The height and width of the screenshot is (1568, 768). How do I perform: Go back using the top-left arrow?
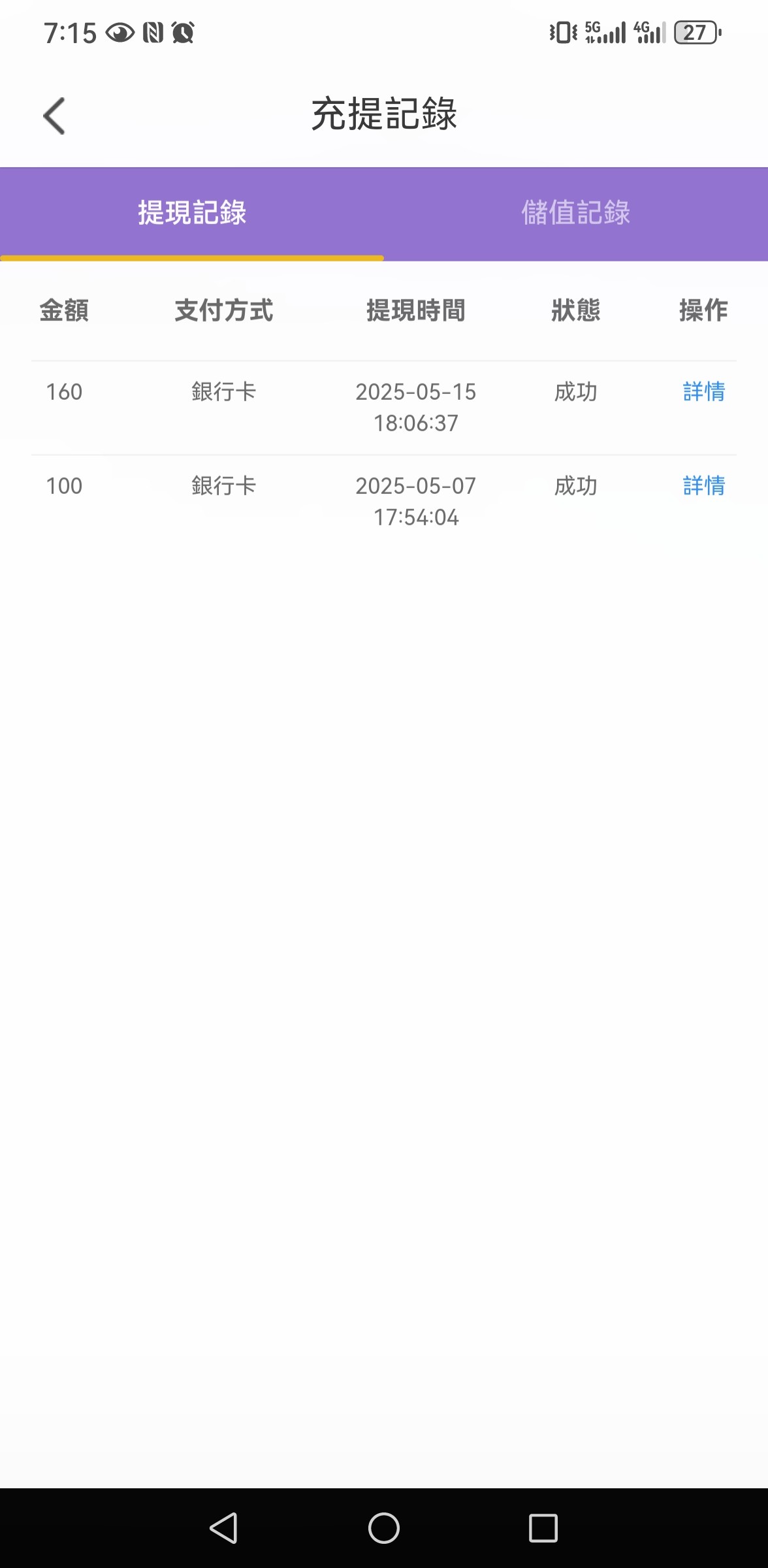point(54,116)
